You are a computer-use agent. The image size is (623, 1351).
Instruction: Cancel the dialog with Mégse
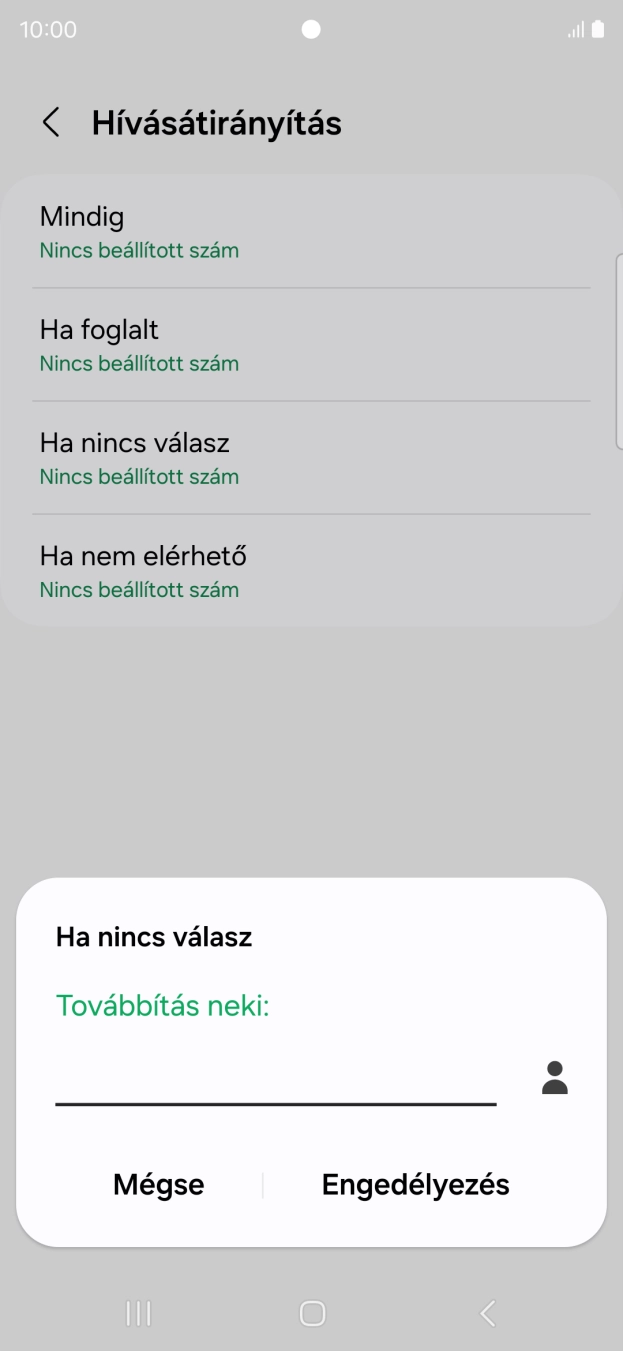(x=158, y=1185)
